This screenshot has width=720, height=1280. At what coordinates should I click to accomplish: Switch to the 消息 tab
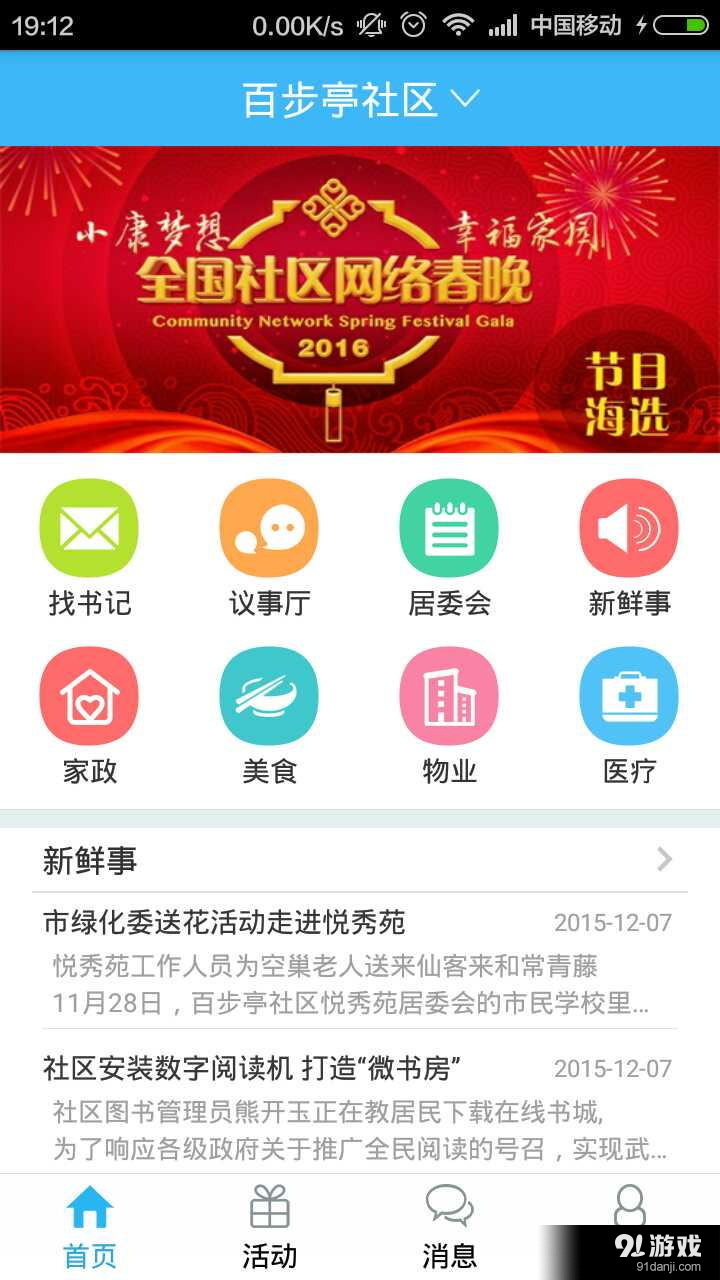(x=450, y=1225)
